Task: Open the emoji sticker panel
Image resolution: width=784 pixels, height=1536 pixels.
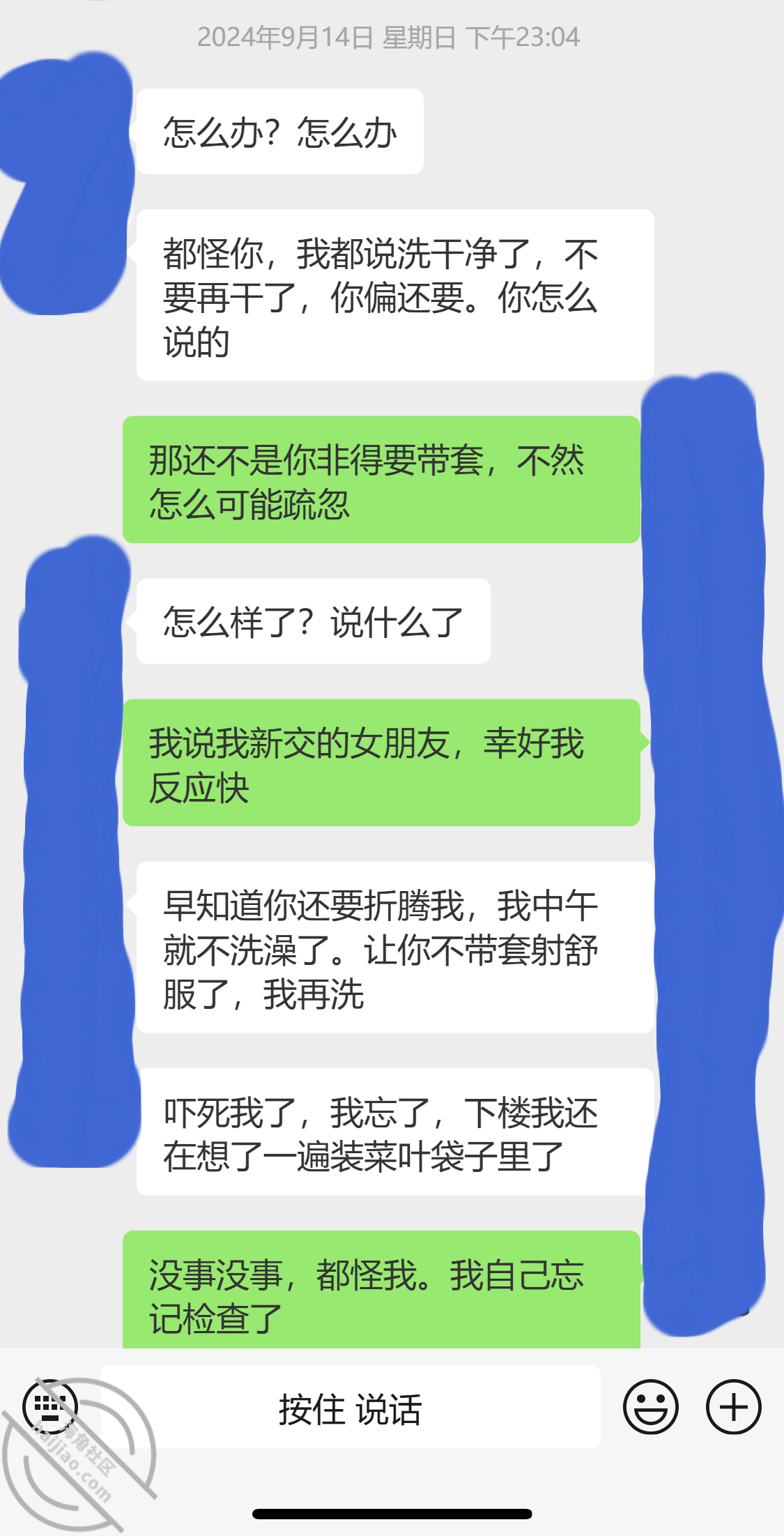Action: (x=650, y=1407)
